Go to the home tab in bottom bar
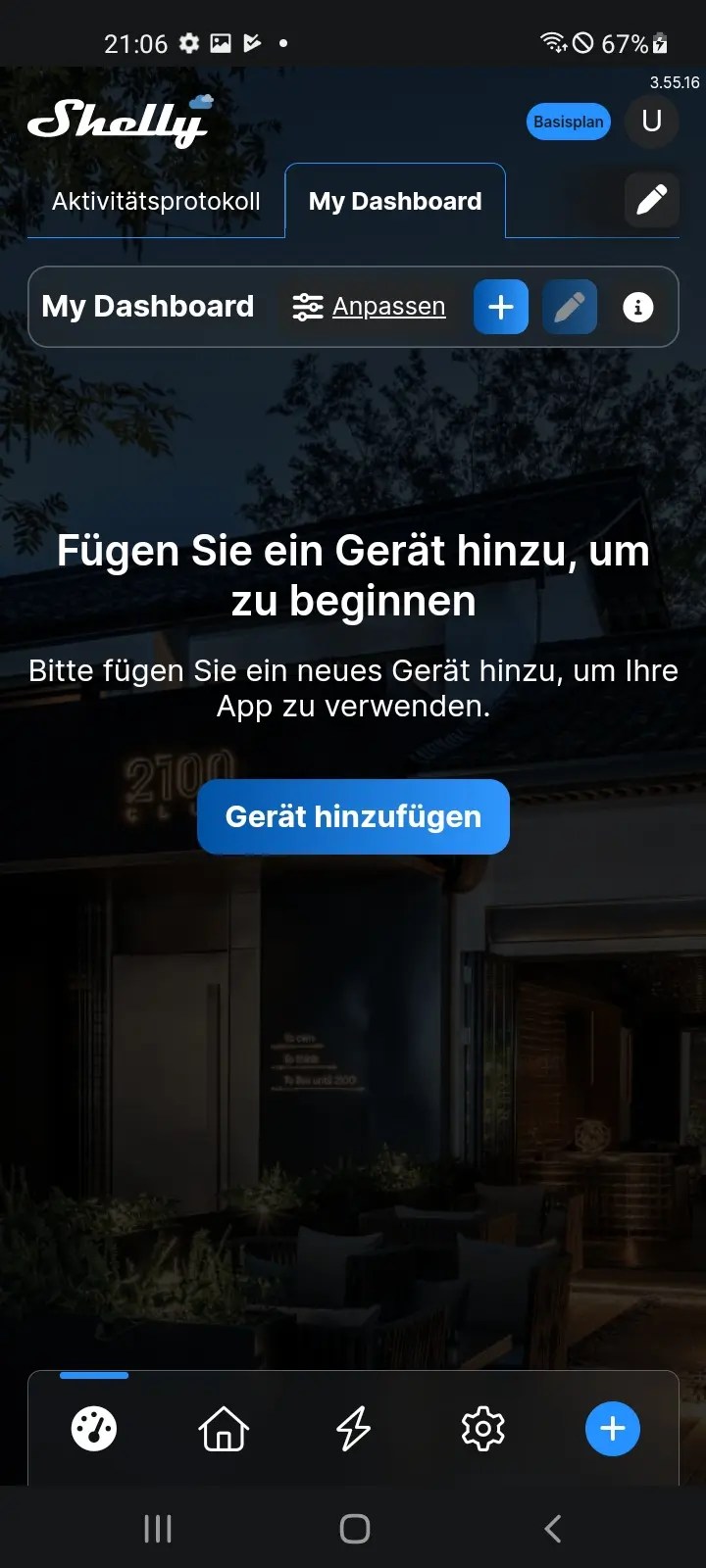Viewport: 706px width, 1568px height. 224,1429
